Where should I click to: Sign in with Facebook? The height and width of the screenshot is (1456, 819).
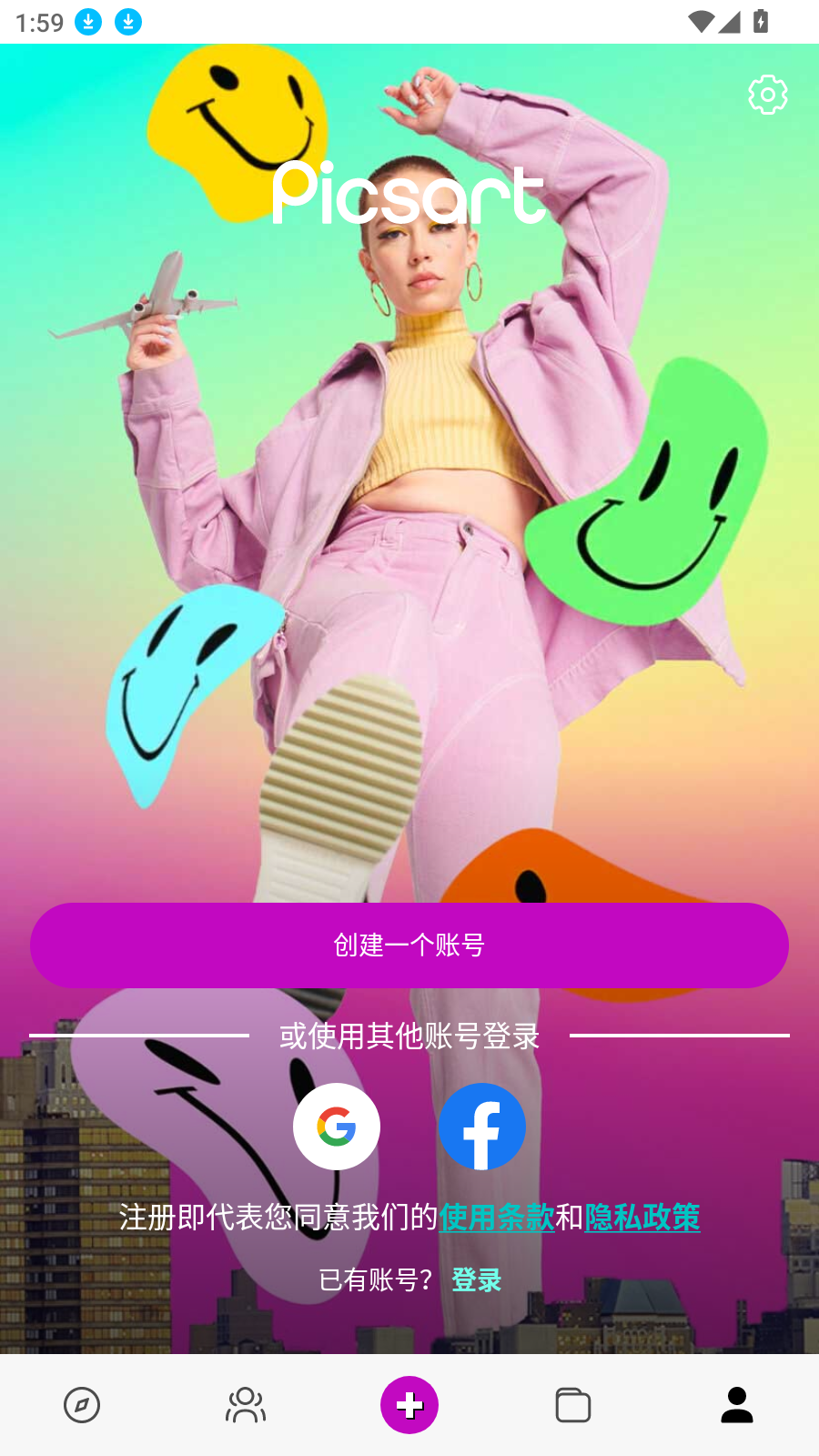[x=482, y=1127]
